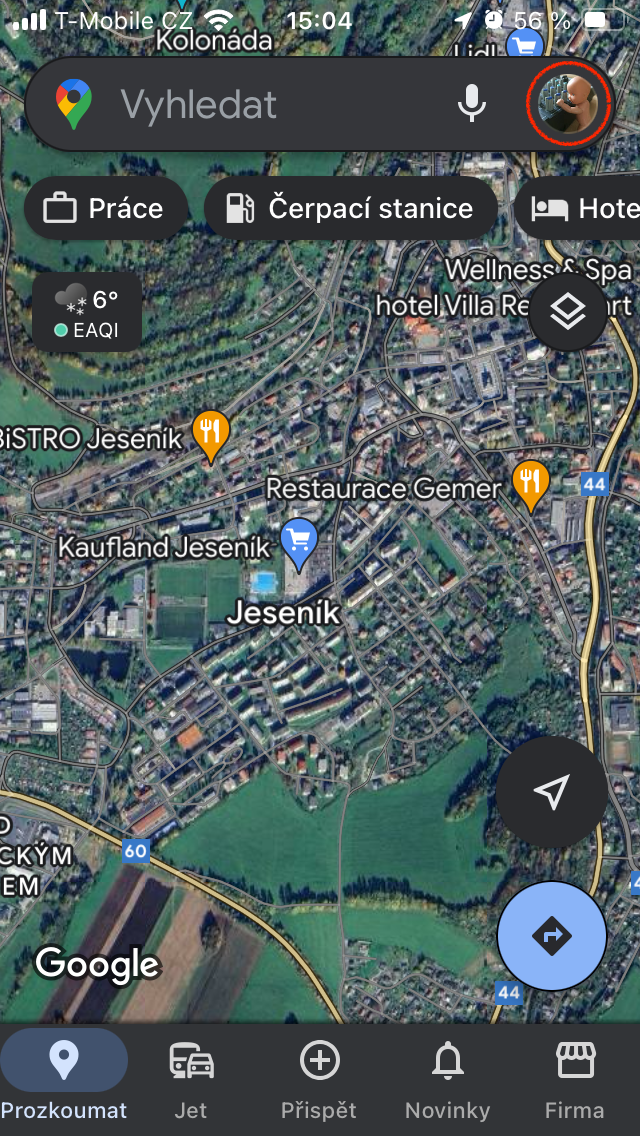Select the Práce chip
The image size is (640, 1136).
105,208
